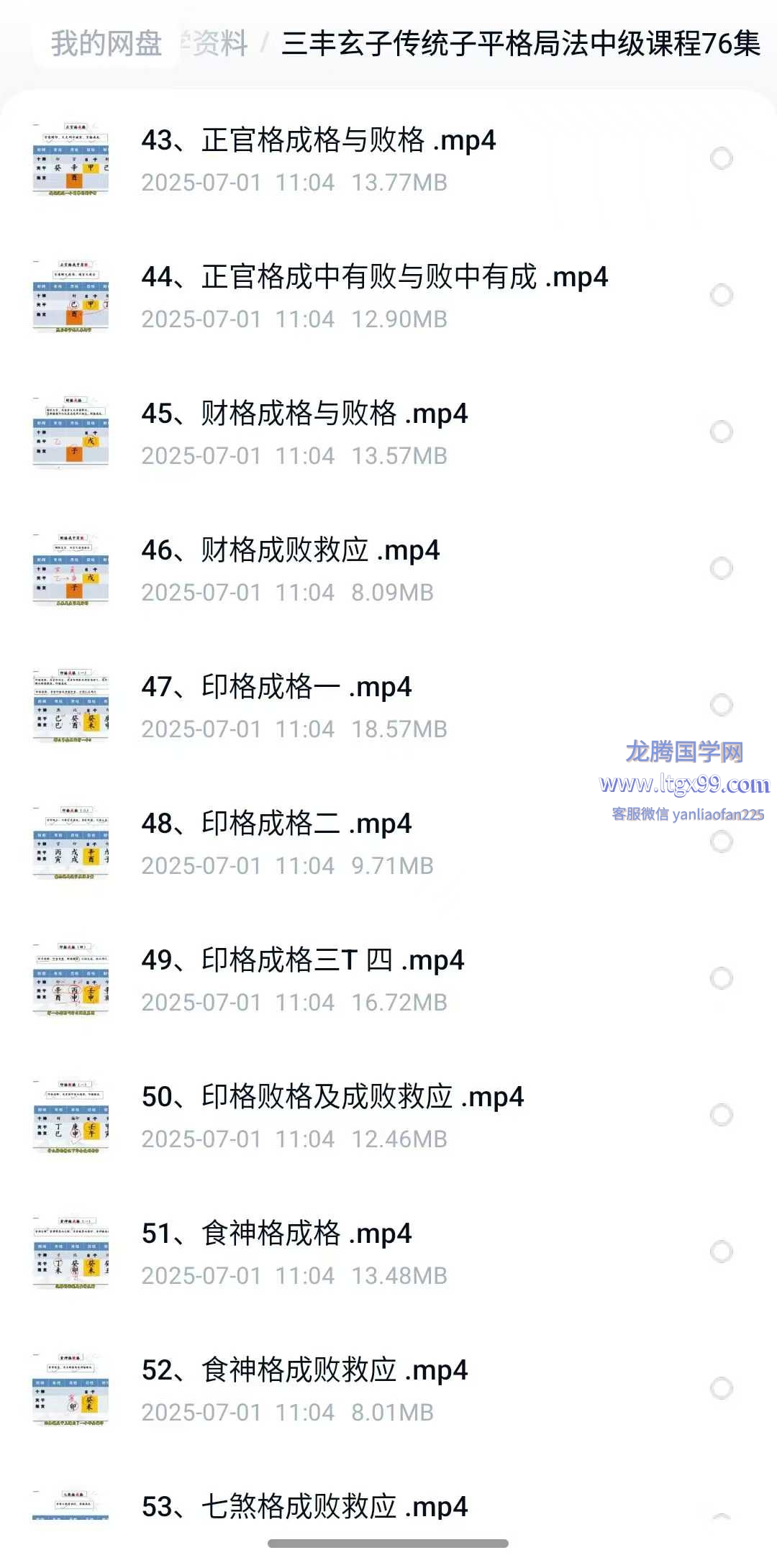
Task: Select checkbox for 50、印格败格及成败救应
Action: pos(721,1115)
